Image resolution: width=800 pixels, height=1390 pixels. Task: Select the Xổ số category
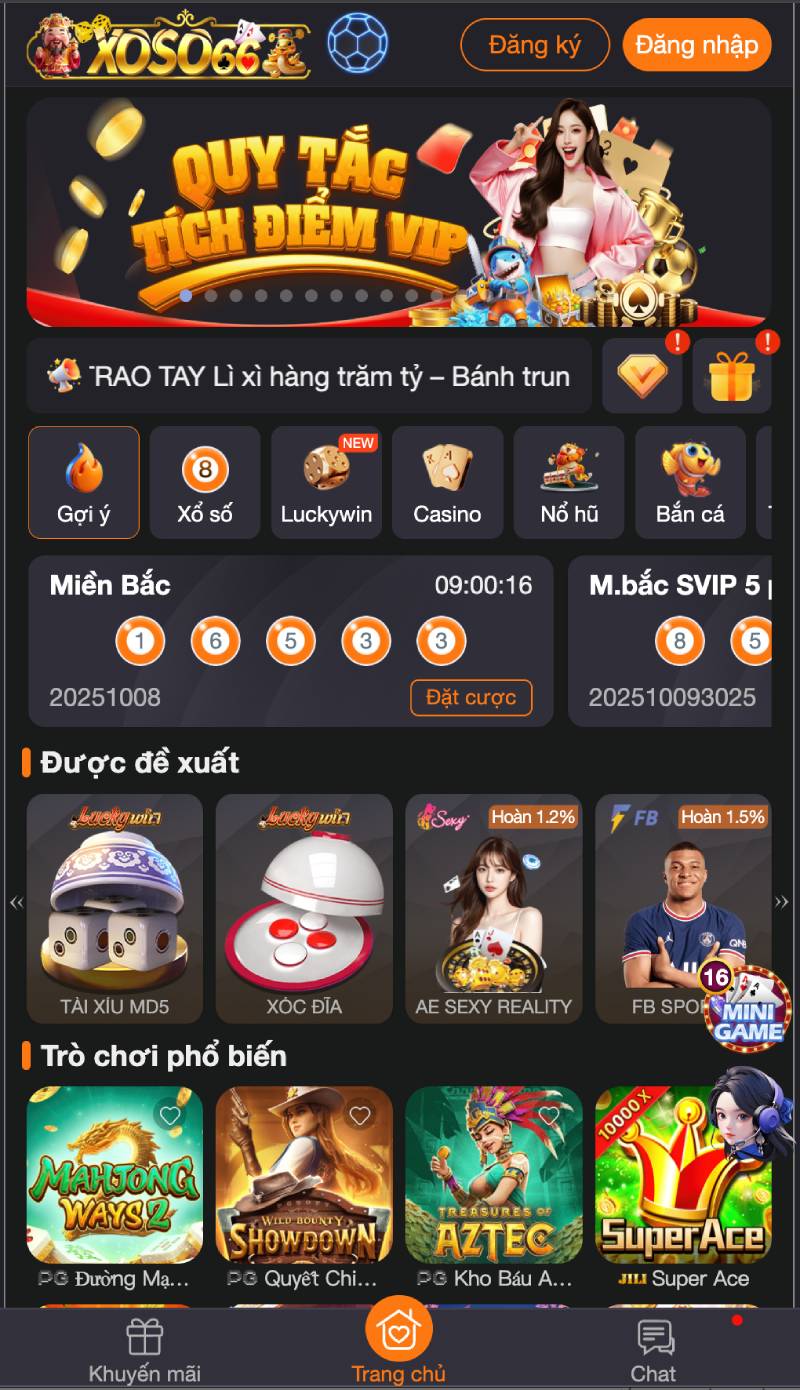click(x=205, y=482)
